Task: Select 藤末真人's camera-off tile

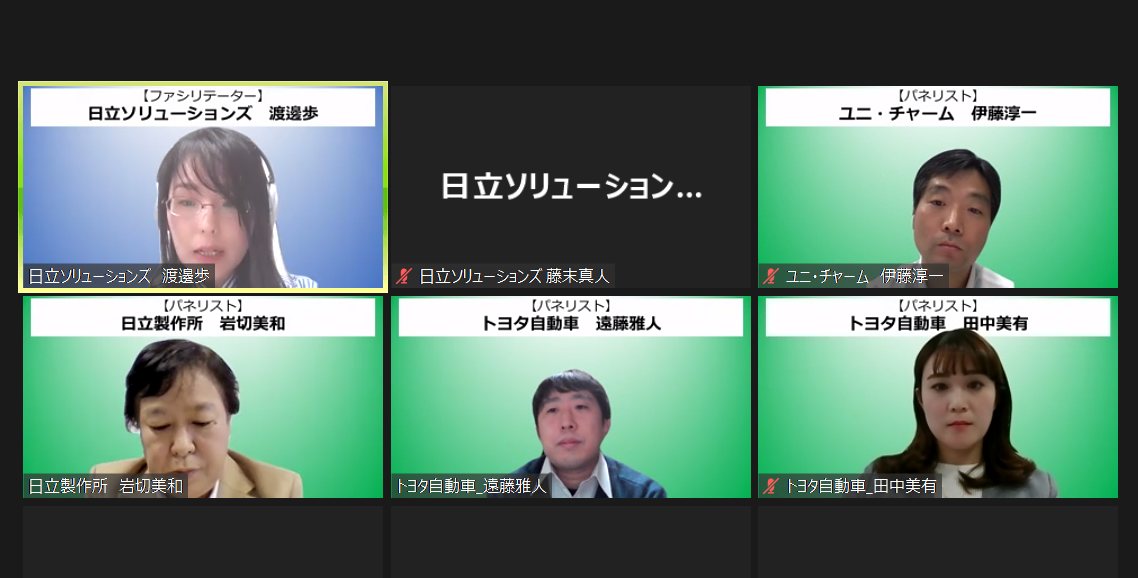Action: (x=570, y=187)
